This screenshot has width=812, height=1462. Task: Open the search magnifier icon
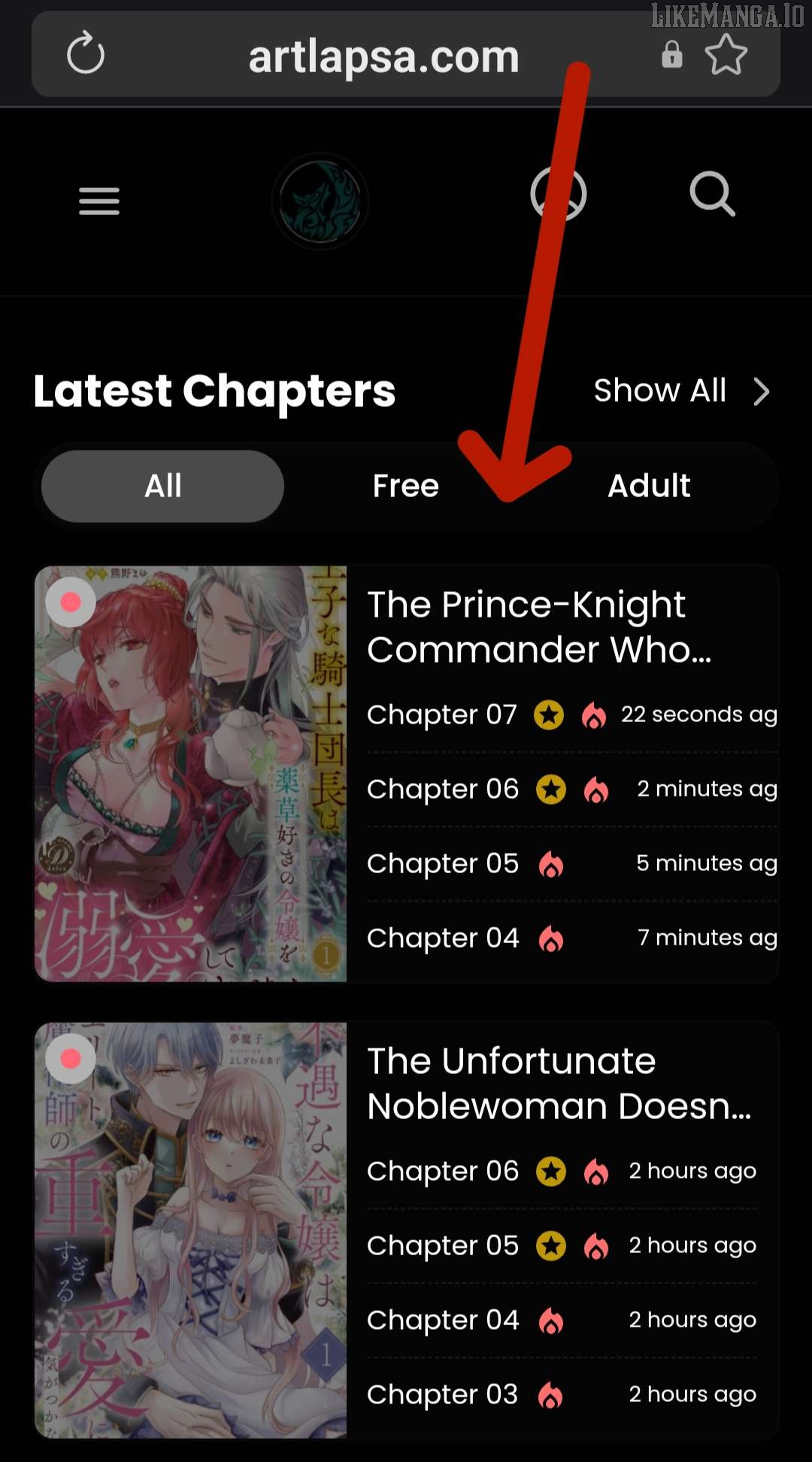coord(711,195)
